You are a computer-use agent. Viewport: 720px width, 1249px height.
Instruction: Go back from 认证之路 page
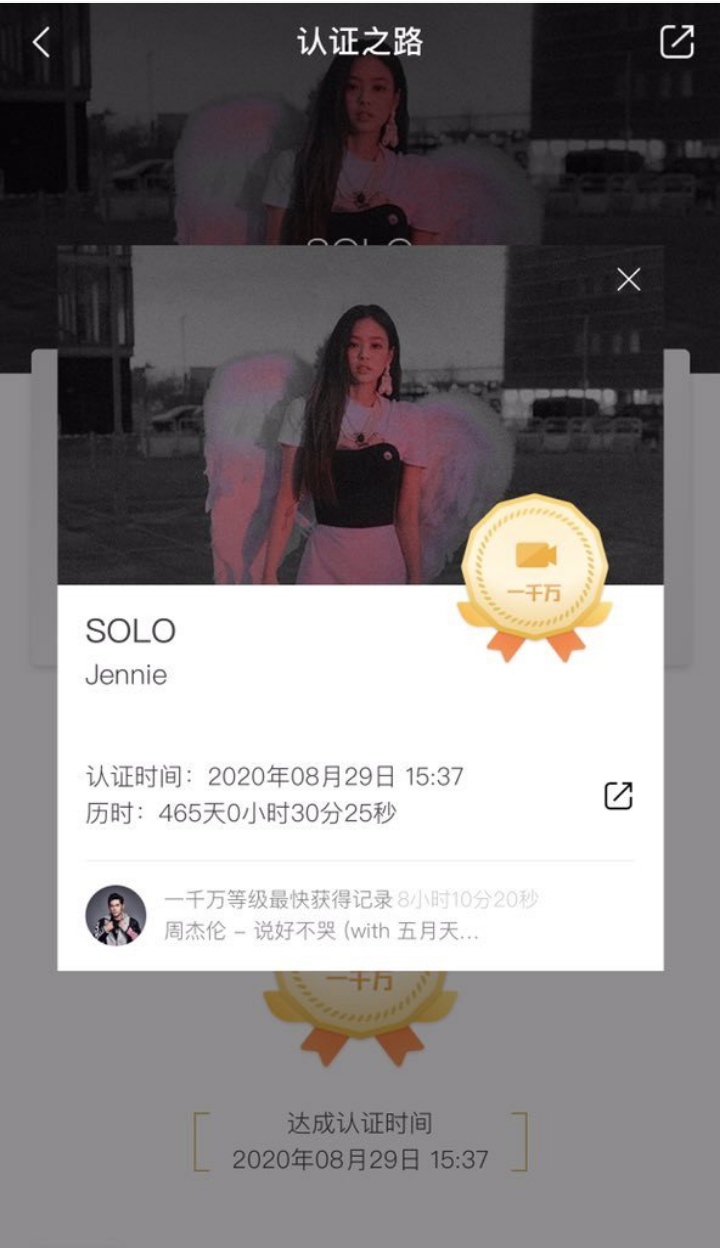coord(41,42)
